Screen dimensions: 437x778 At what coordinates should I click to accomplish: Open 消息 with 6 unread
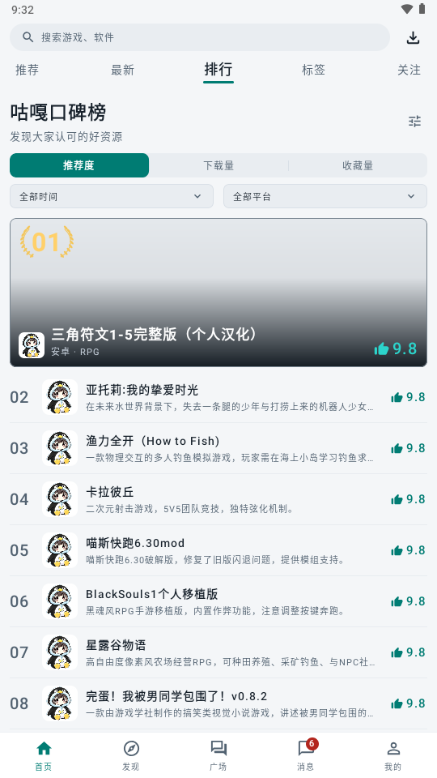tap(306, 755)
